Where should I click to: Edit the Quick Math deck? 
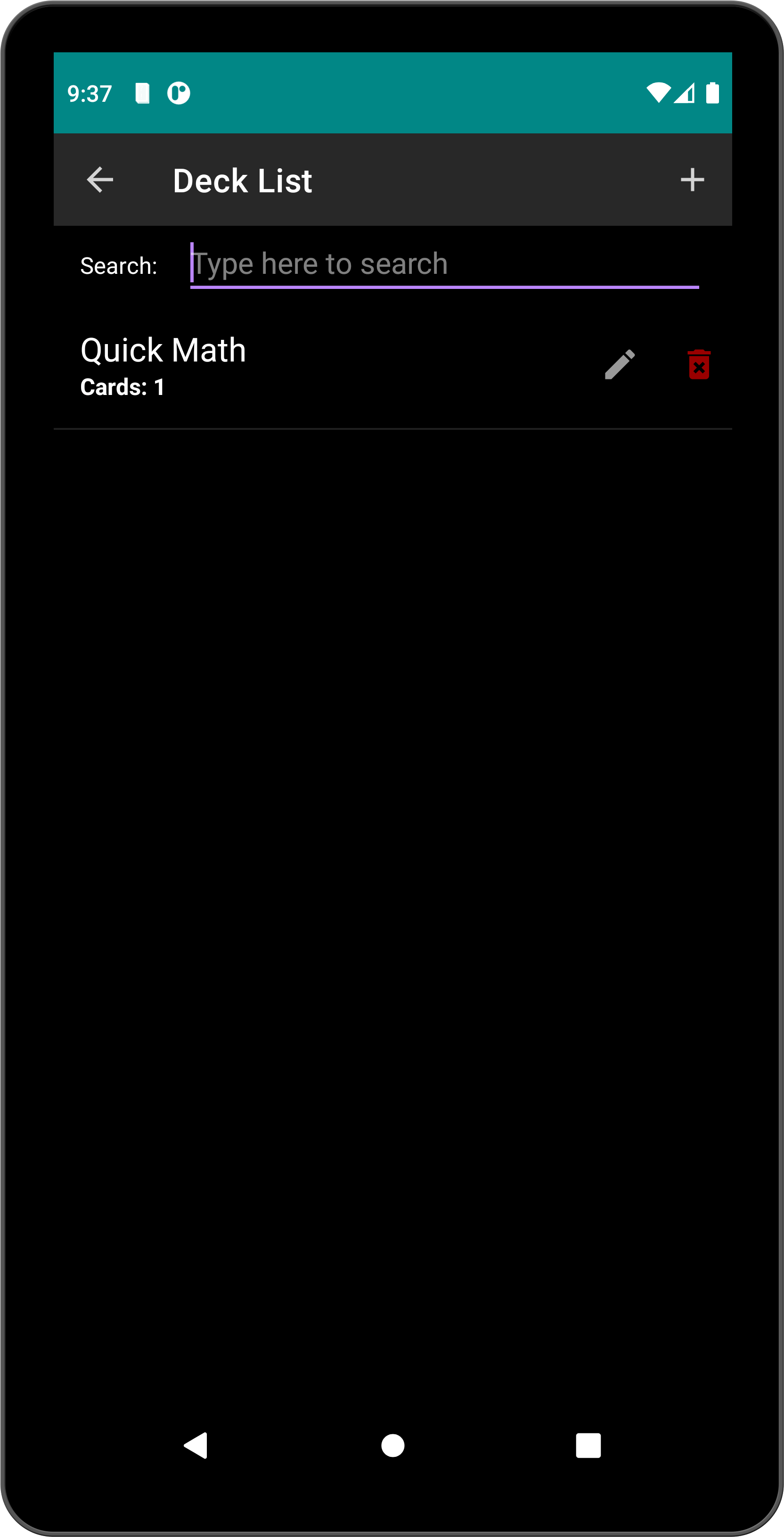[620, 364]
